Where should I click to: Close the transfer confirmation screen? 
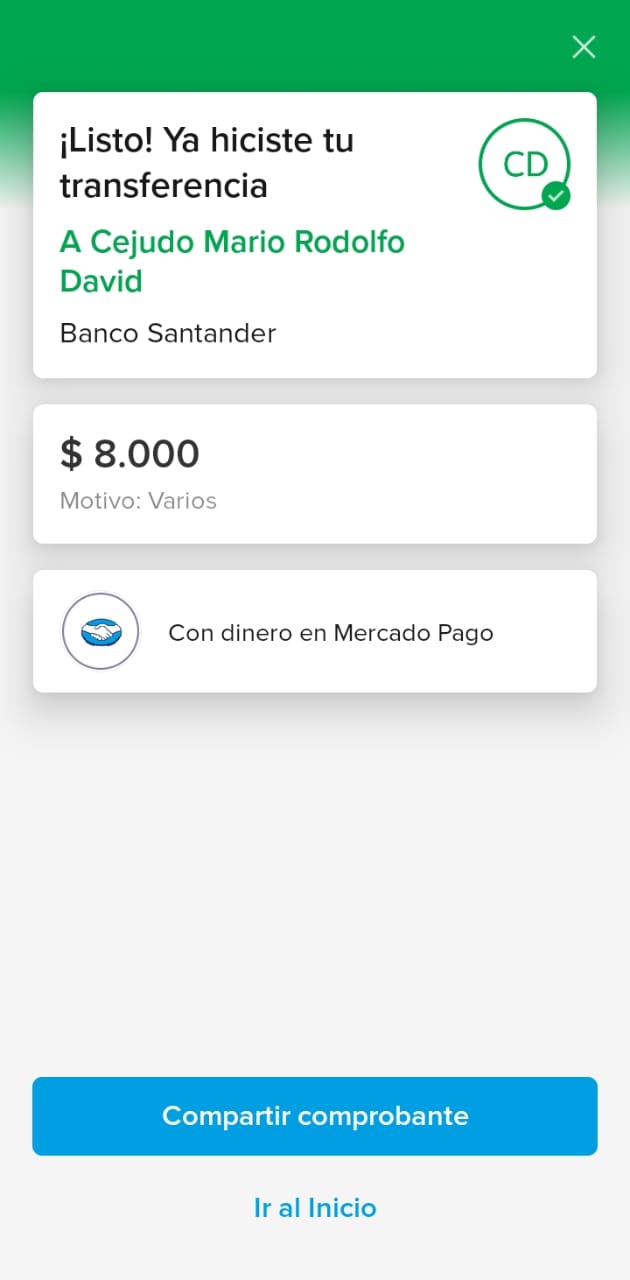(x=583, y=47)
